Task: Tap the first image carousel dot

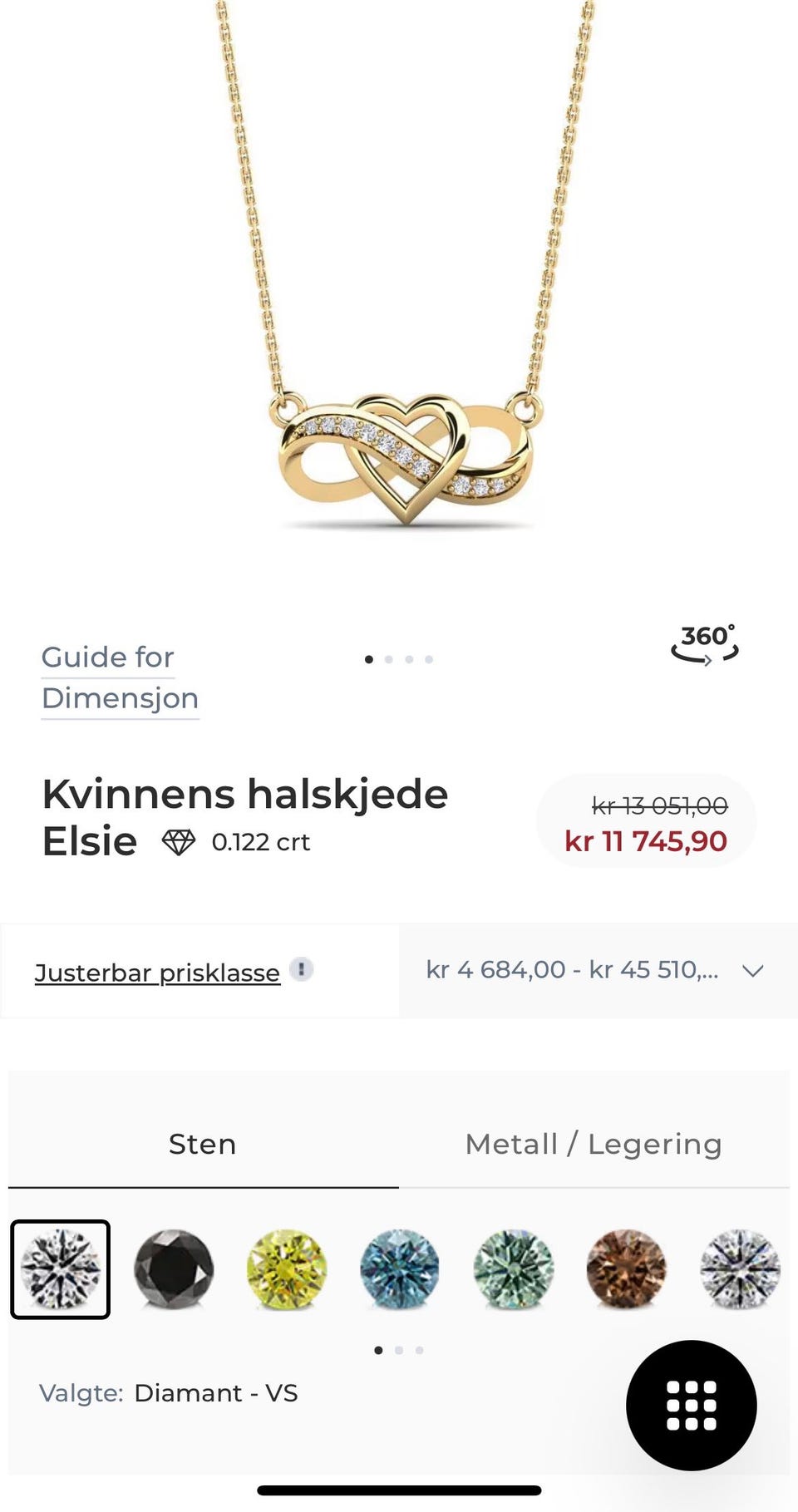Action: 369,658
